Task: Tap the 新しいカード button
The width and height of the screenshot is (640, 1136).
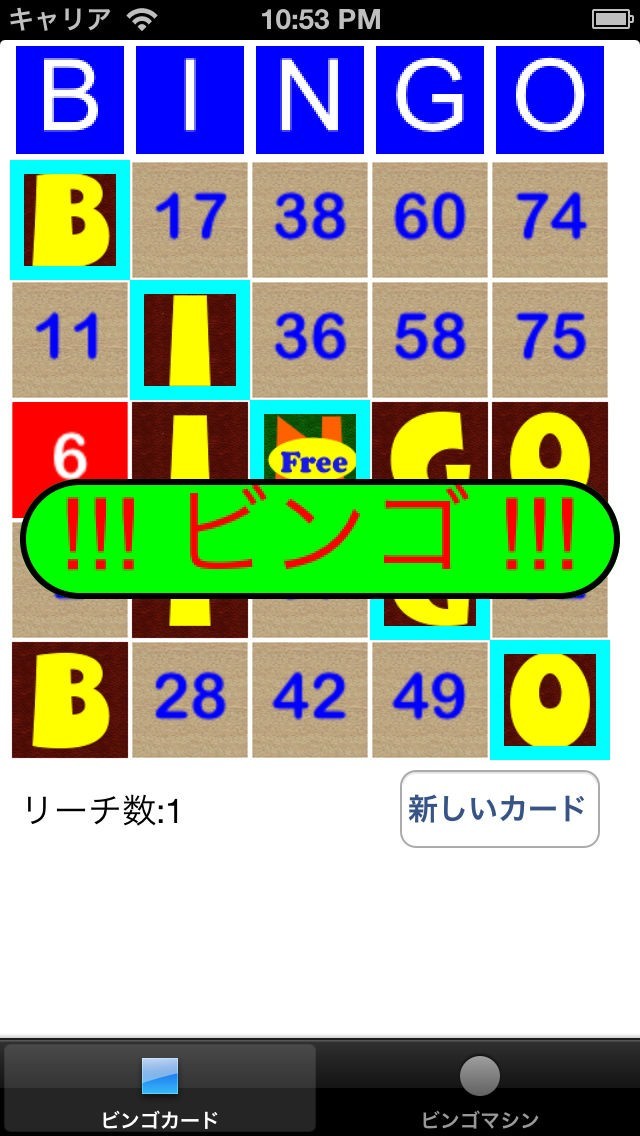Action: pos(499,809)
